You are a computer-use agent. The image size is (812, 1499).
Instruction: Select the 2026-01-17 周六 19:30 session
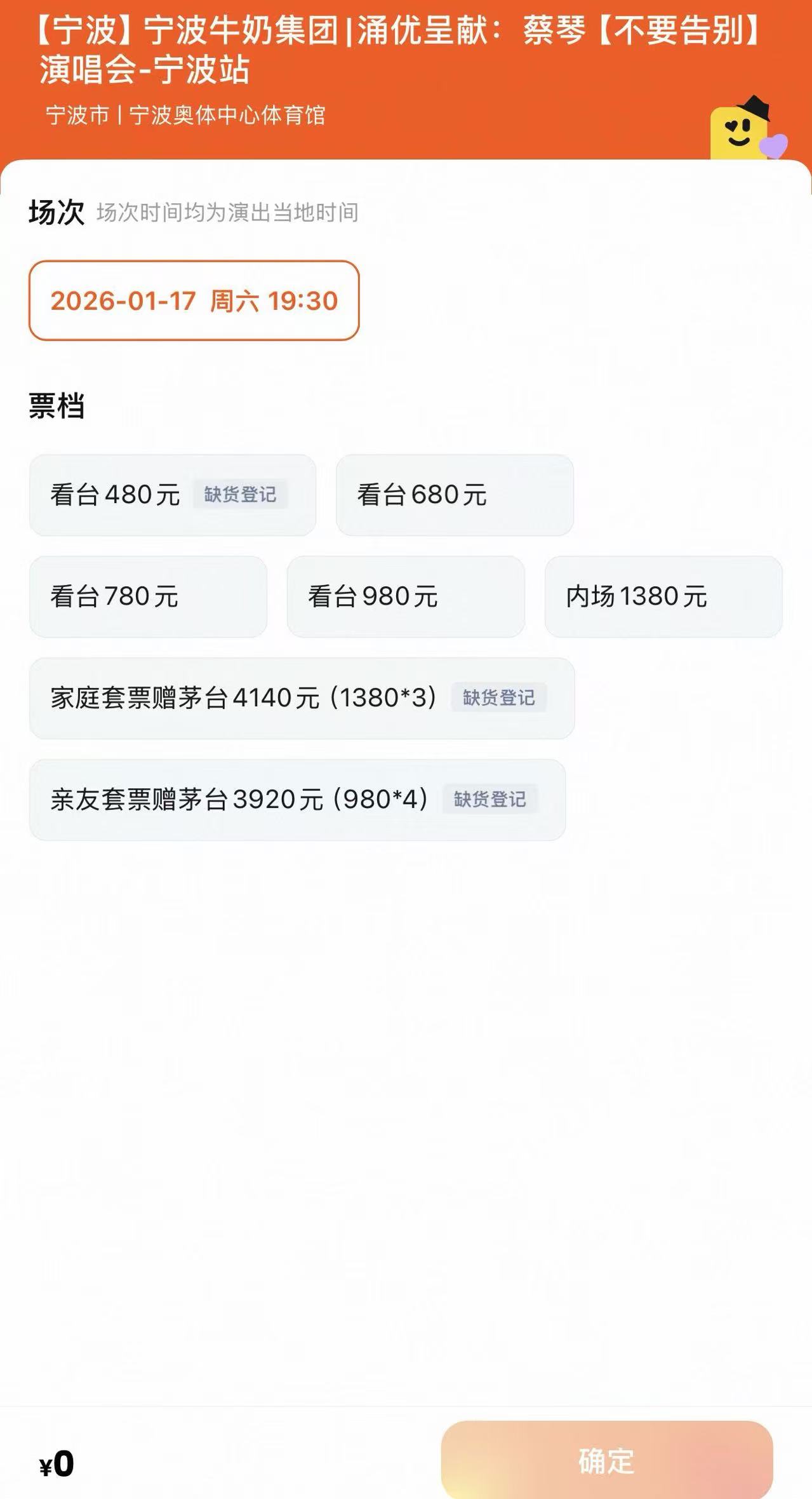[194, 300]
